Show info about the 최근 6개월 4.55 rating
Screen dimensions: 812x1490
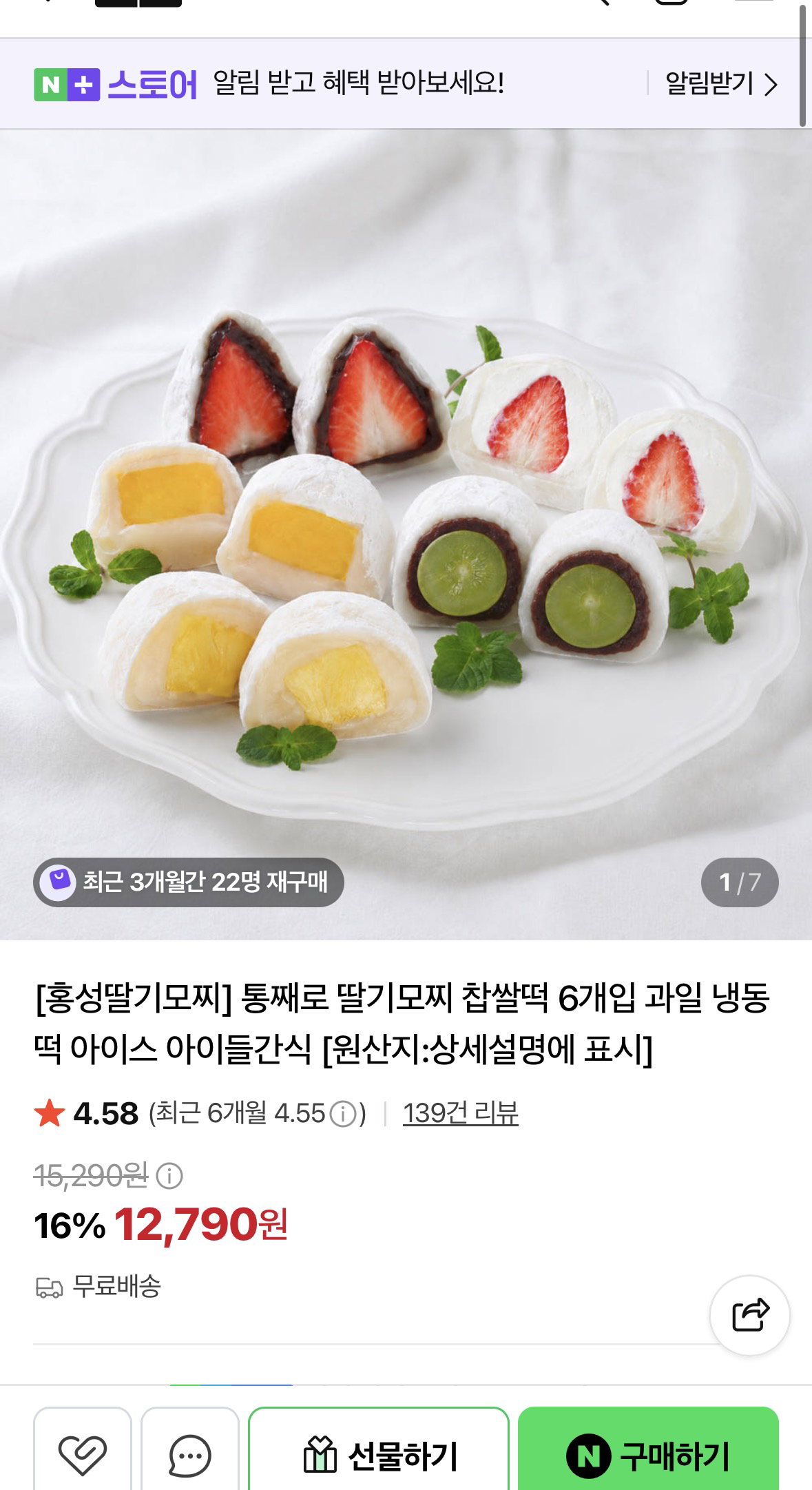click(x=343, y=1114)
